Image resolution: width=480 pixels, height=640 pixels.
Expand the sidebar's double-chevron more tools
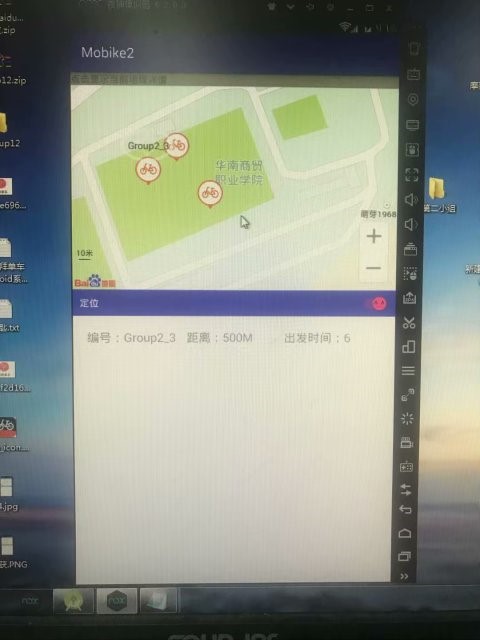point(404,576)
